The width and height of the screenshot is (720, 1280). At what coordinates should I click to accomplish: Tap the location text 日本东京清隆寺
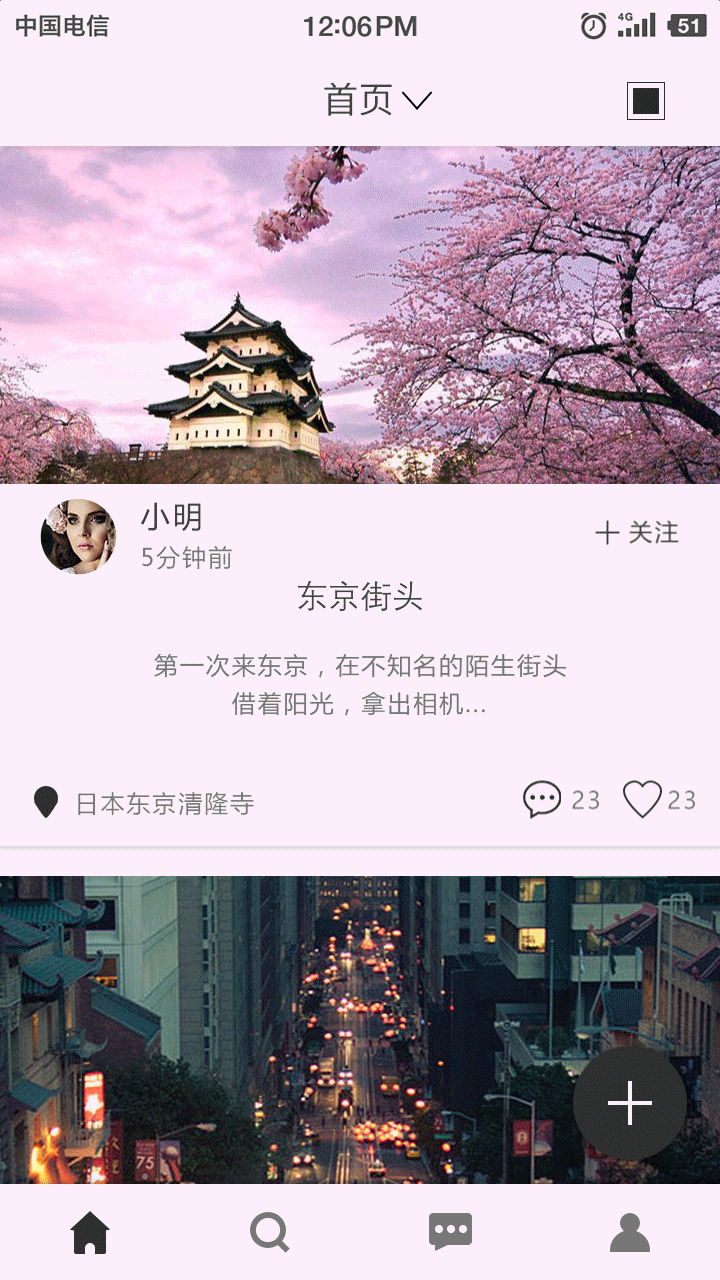tap(164, 802)
